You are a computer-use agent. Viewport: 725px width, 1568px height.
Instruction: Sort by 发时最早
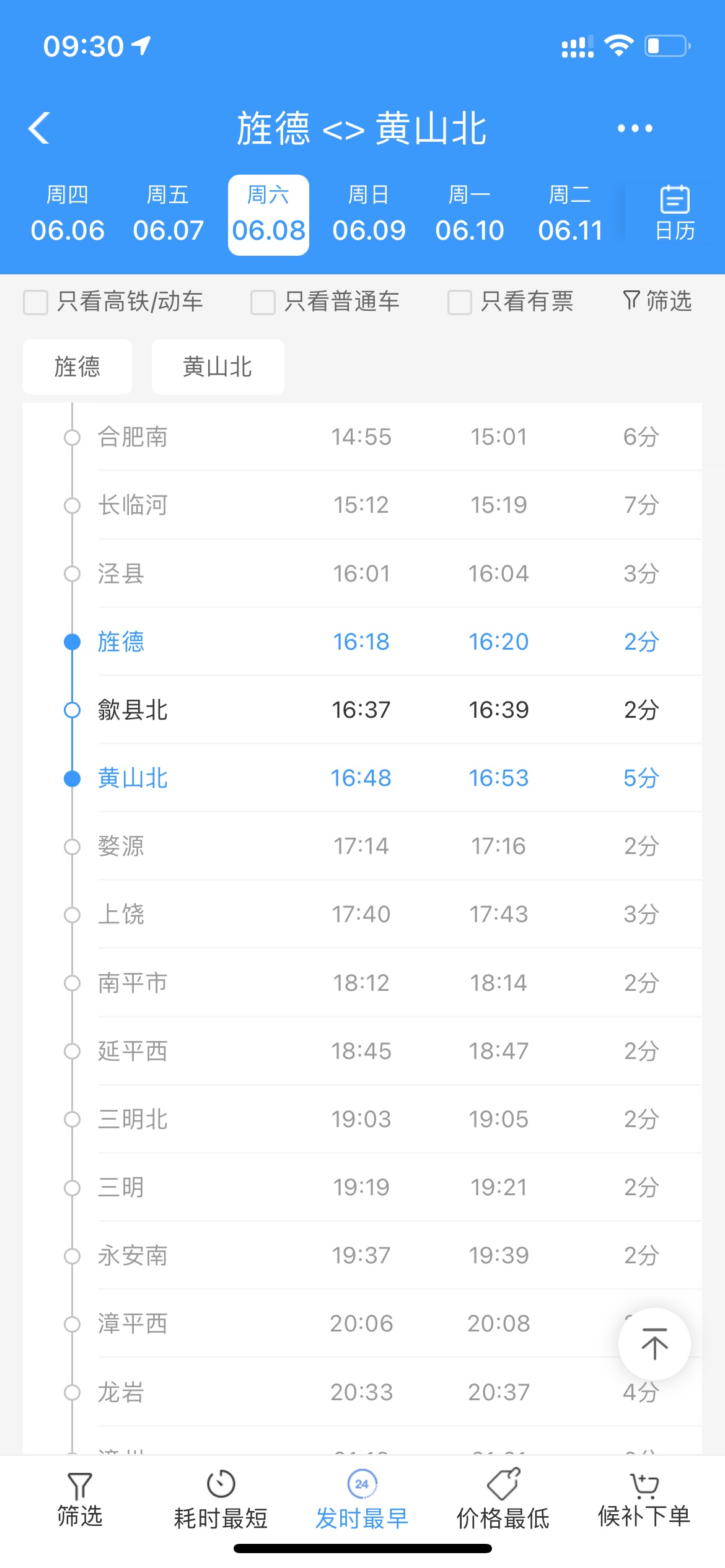pyautogui.click(x=362, y=1500)
